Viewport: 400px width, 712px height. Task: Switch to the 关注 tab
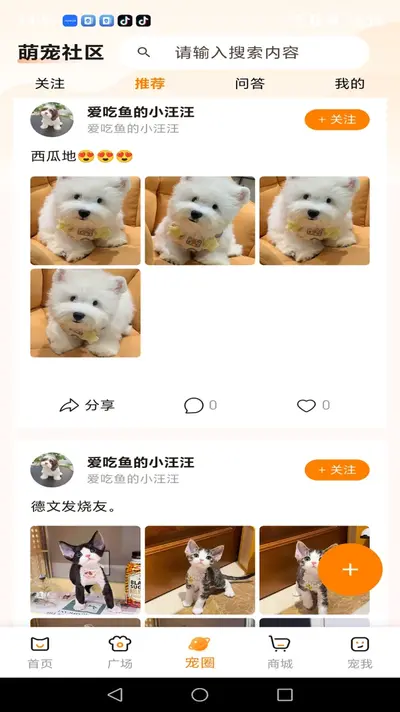[50, 84]
